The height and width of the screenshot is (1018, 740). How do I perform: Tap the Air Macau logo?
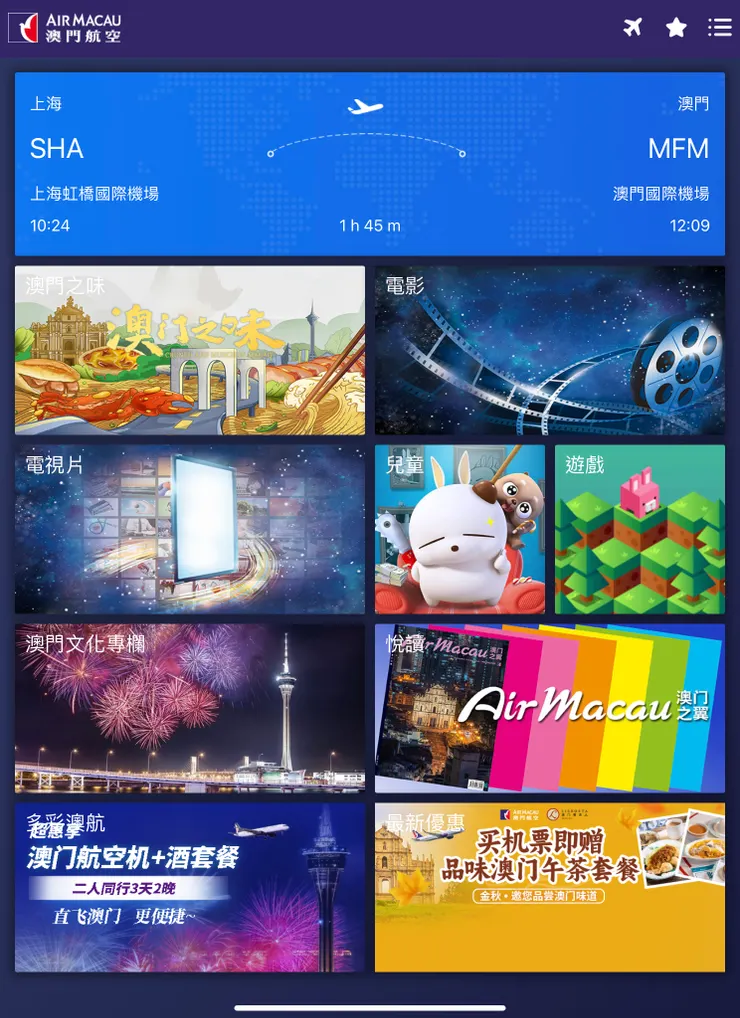(x=65, y=27)
